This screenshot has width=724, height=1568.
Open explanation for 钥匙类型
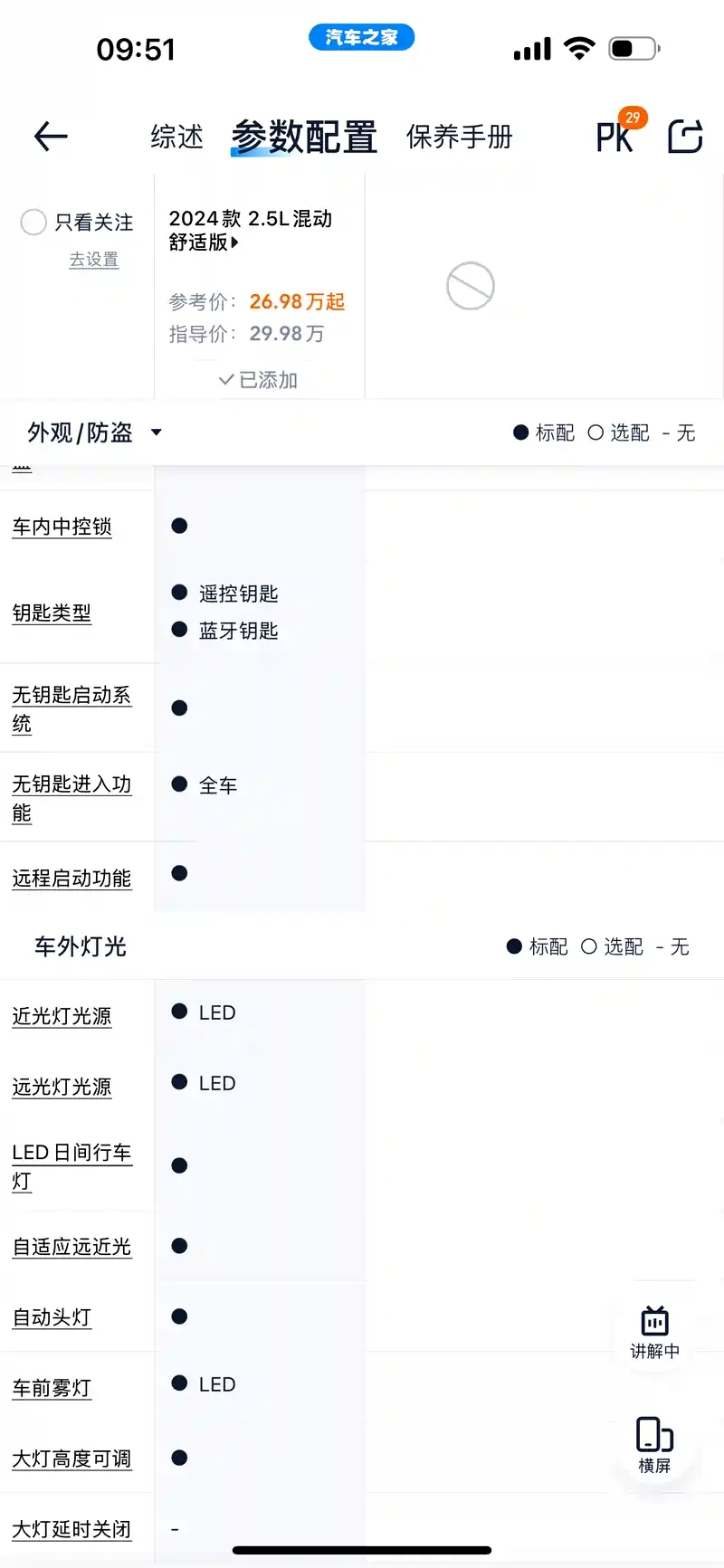(x=52, y=613)
